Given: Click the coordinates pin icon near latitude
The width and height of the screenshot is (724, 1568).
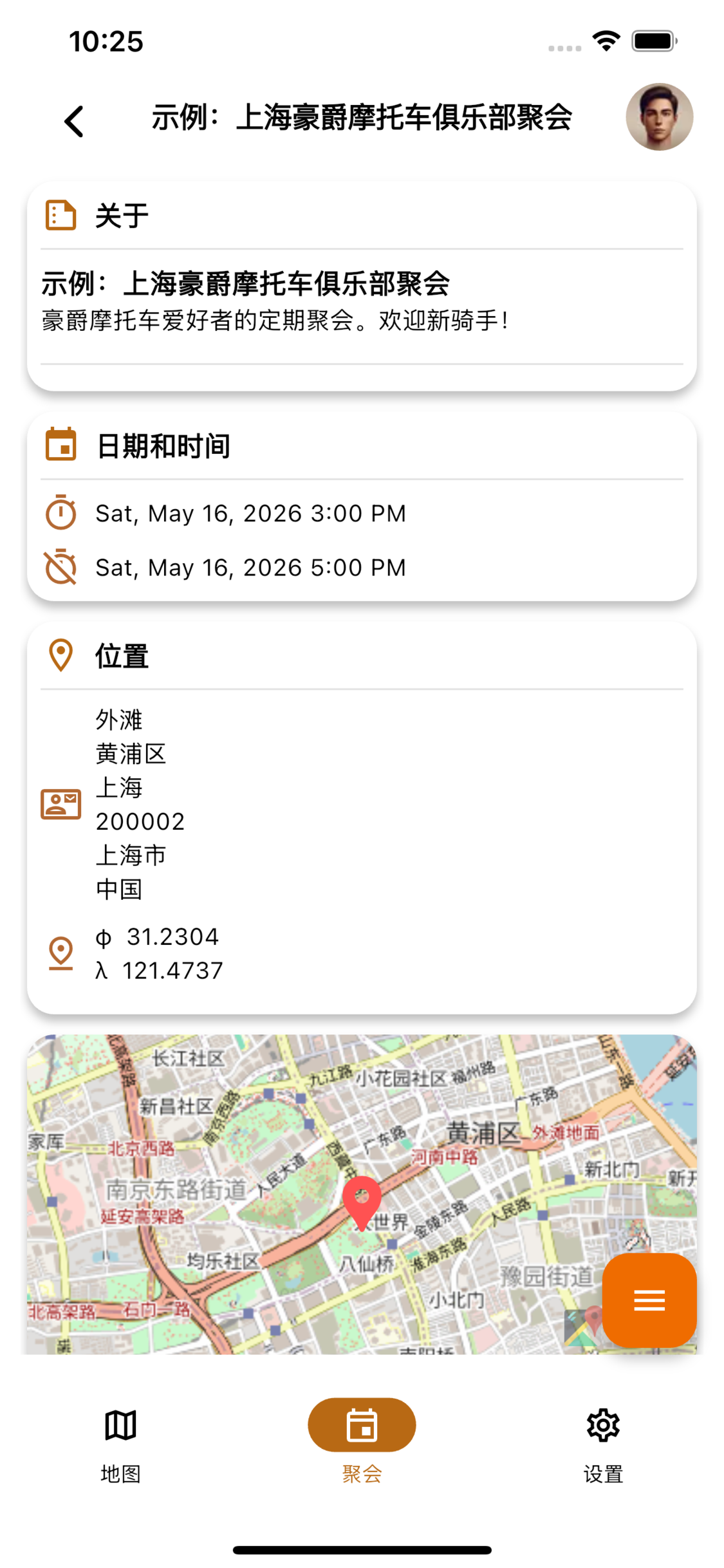Looking at the screenshot, I should [x=60, y=953].
